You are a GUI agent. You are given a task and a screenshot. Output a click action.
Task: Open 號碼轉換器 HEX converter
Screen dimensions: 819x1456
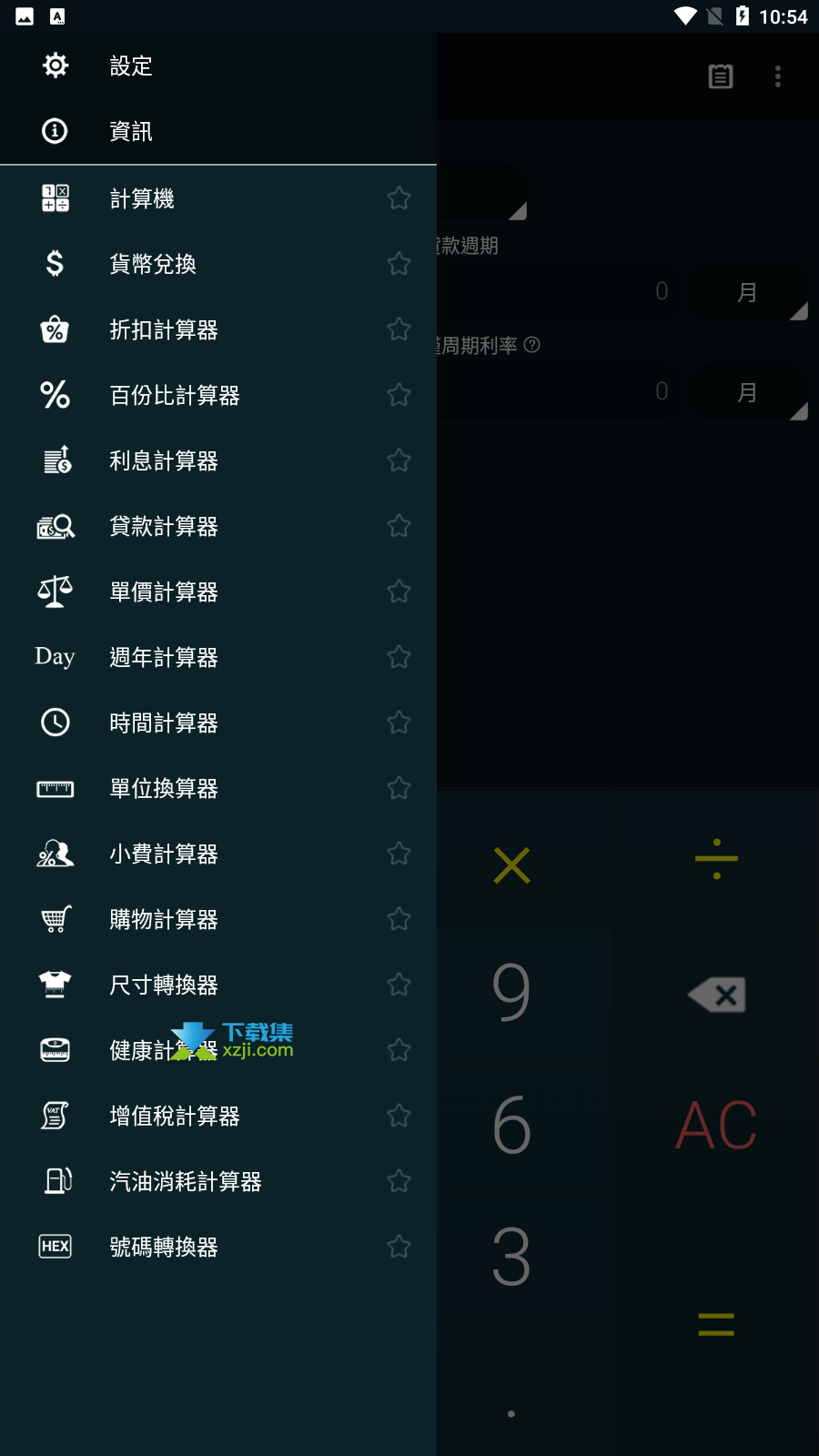pos(218,1247)
